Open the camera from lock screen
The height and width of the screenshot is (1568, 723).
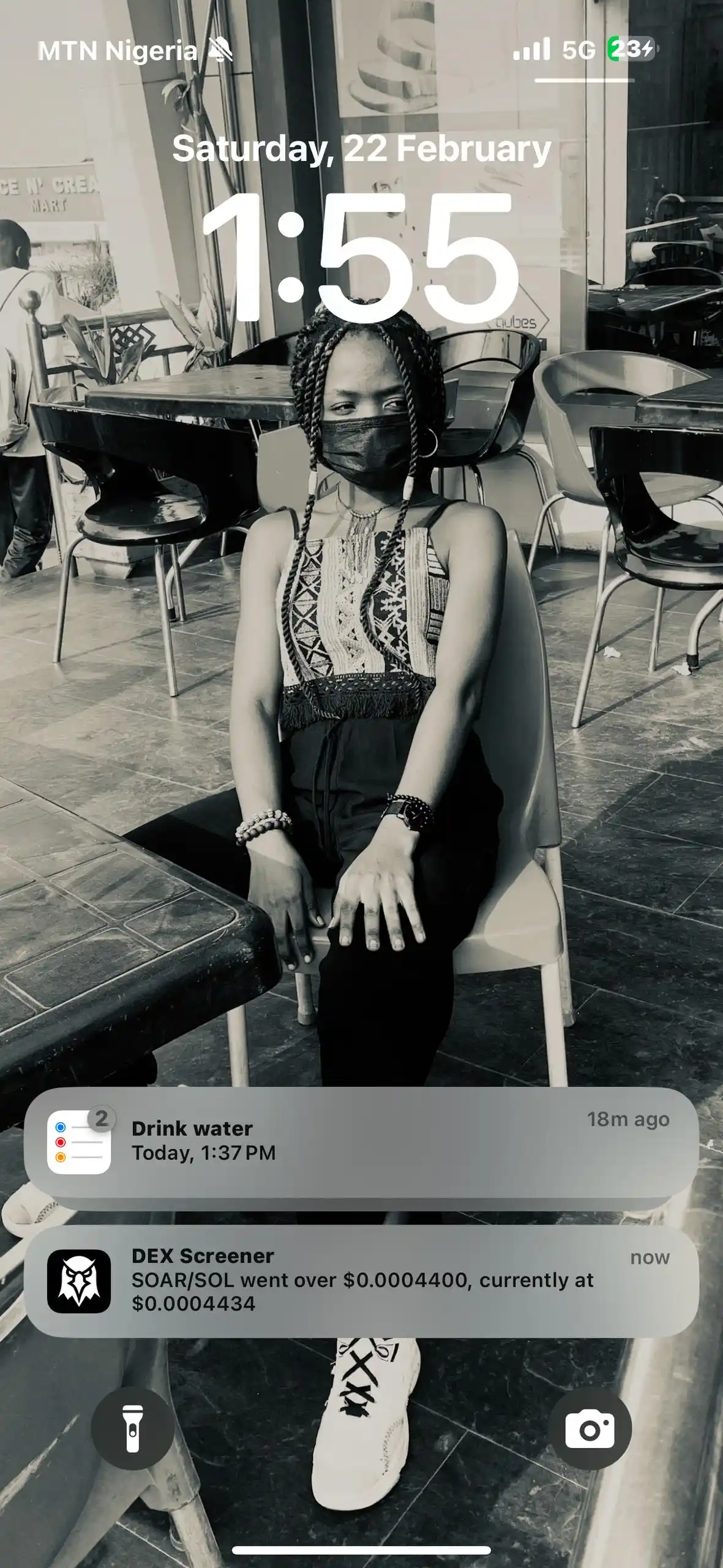point(590,1429)
